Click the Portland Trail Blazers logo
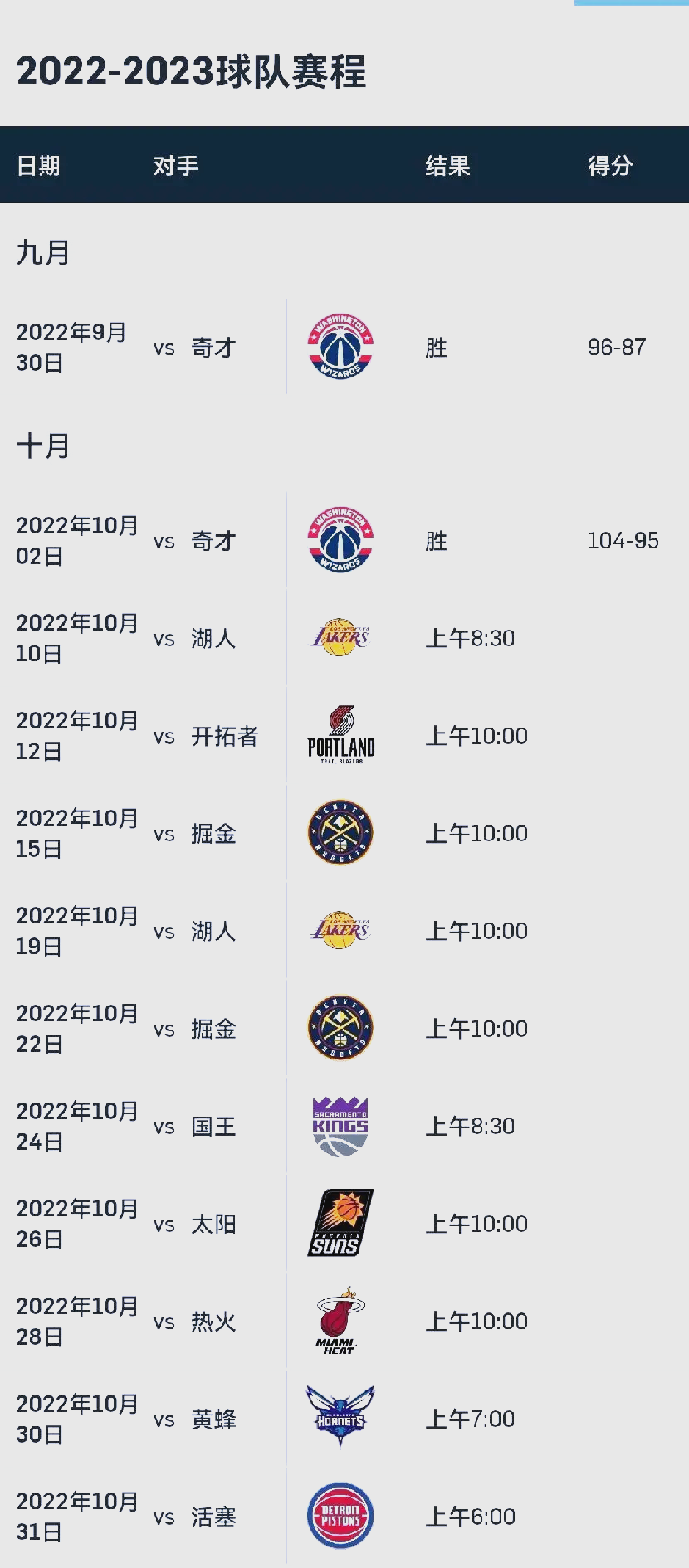The image size is (689, 1568). point(340,735)
